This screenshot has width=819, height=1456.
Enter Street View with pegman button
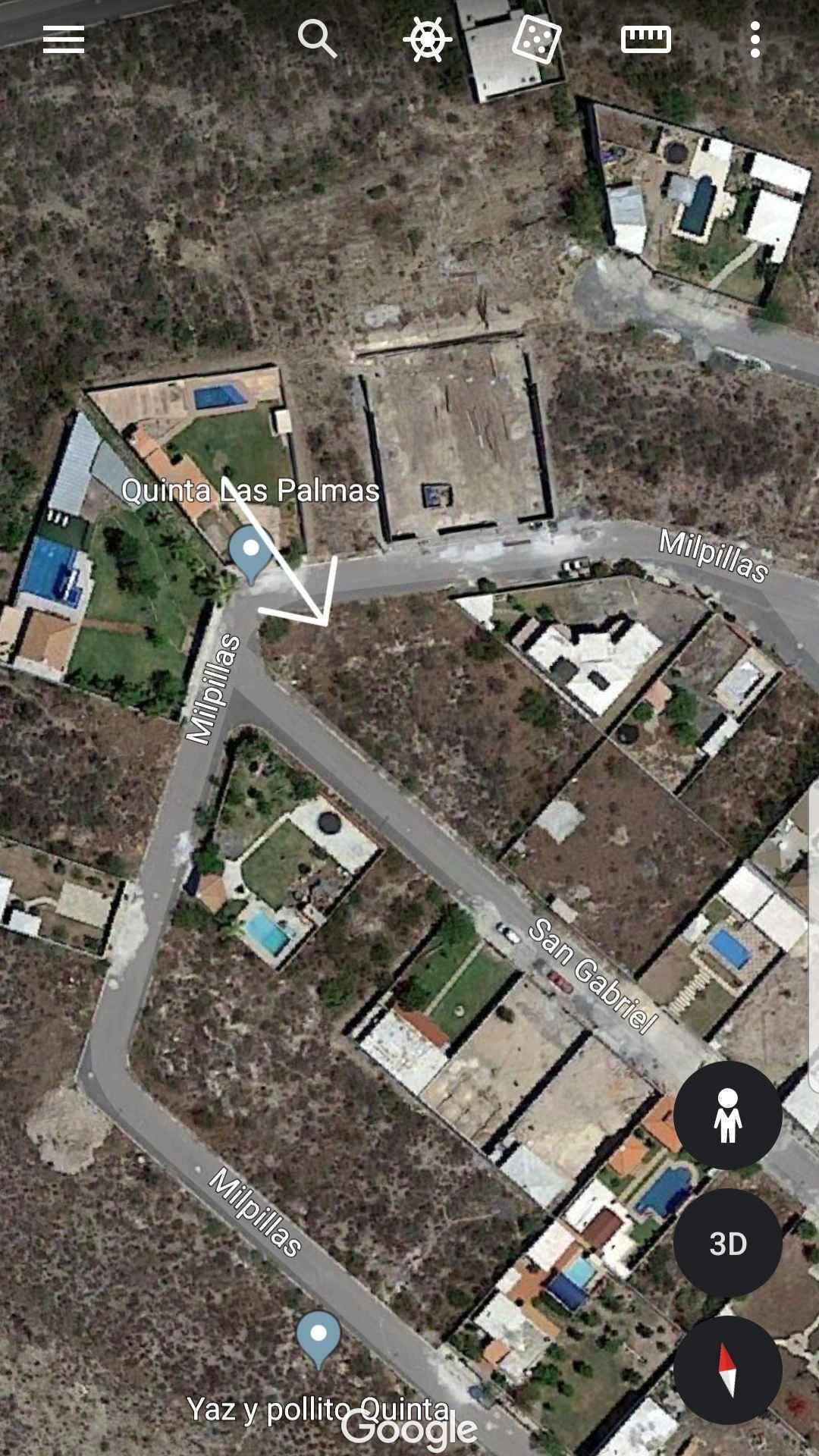pos(727,1116)
